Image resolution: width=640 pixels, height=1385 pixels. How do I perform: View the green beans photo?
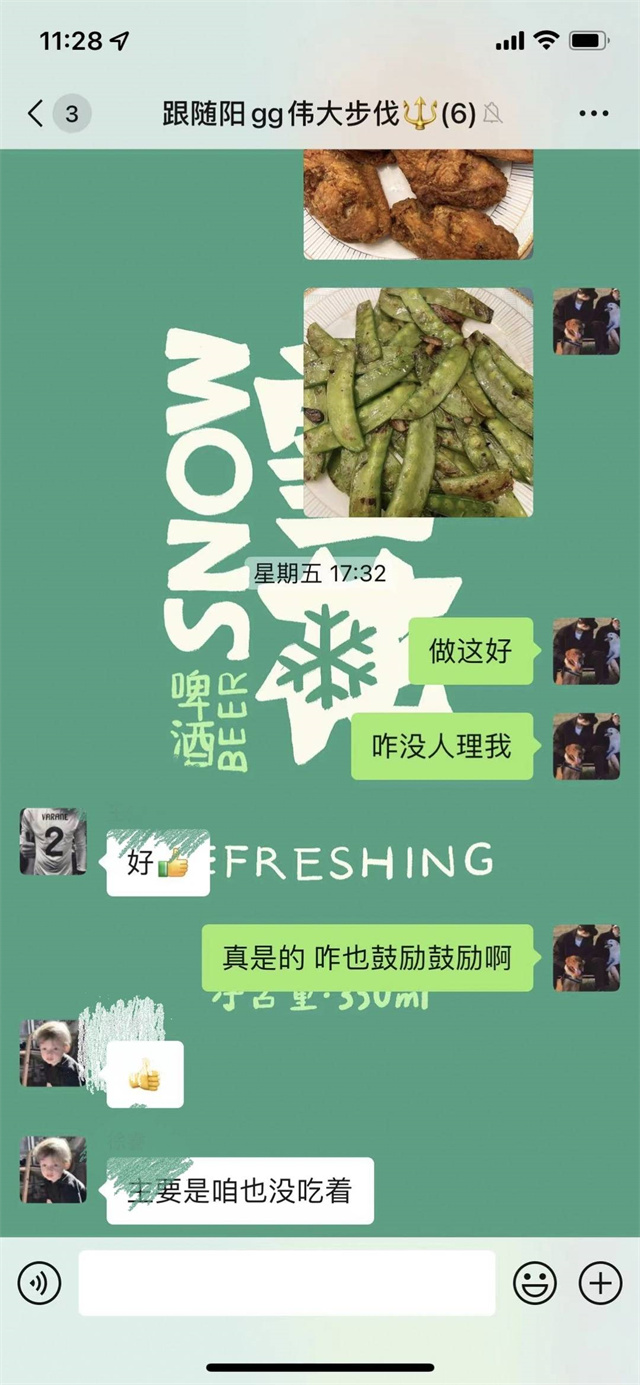pyautogui.click(x=418, y=403)
